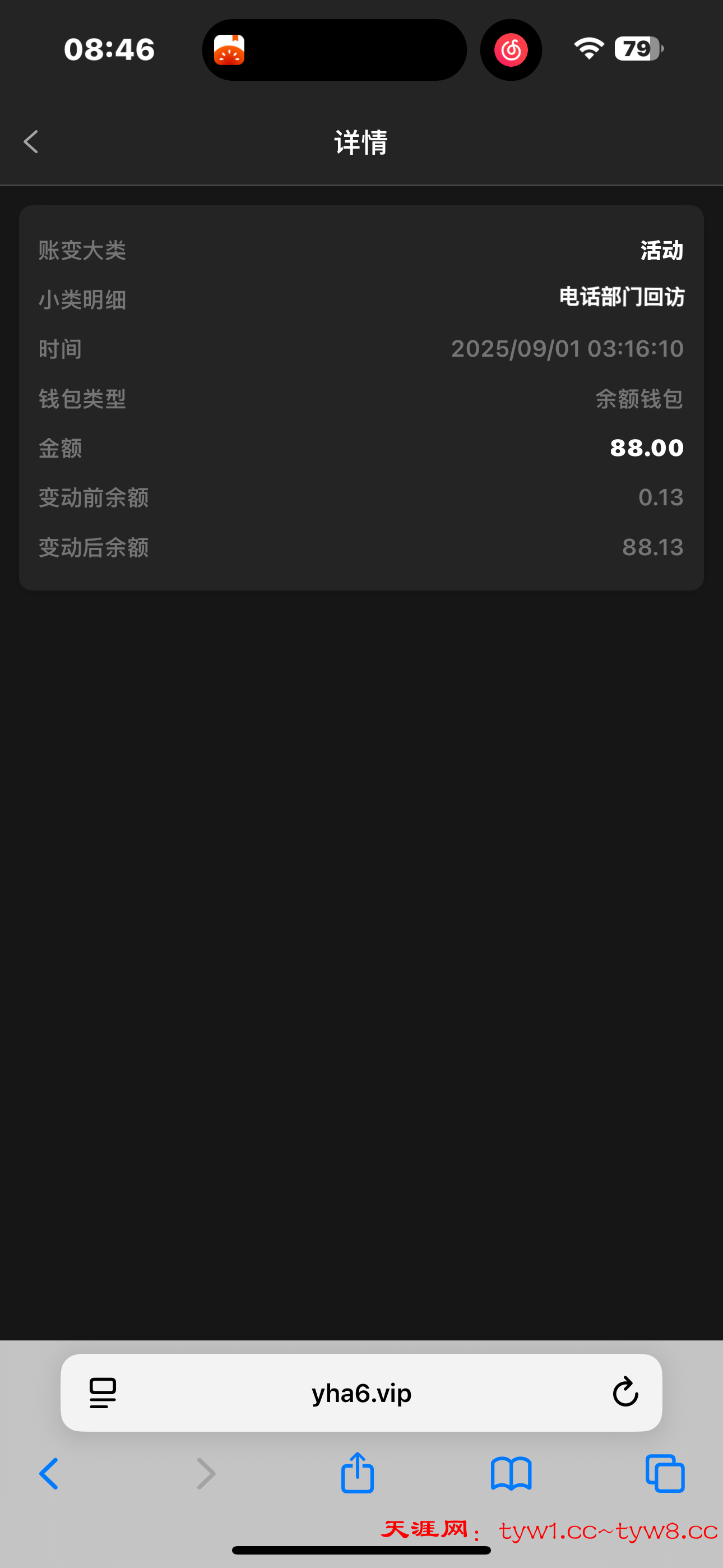Share this page from Safari
This screenshot has width=723, height=1568.
click(357, 1473)
